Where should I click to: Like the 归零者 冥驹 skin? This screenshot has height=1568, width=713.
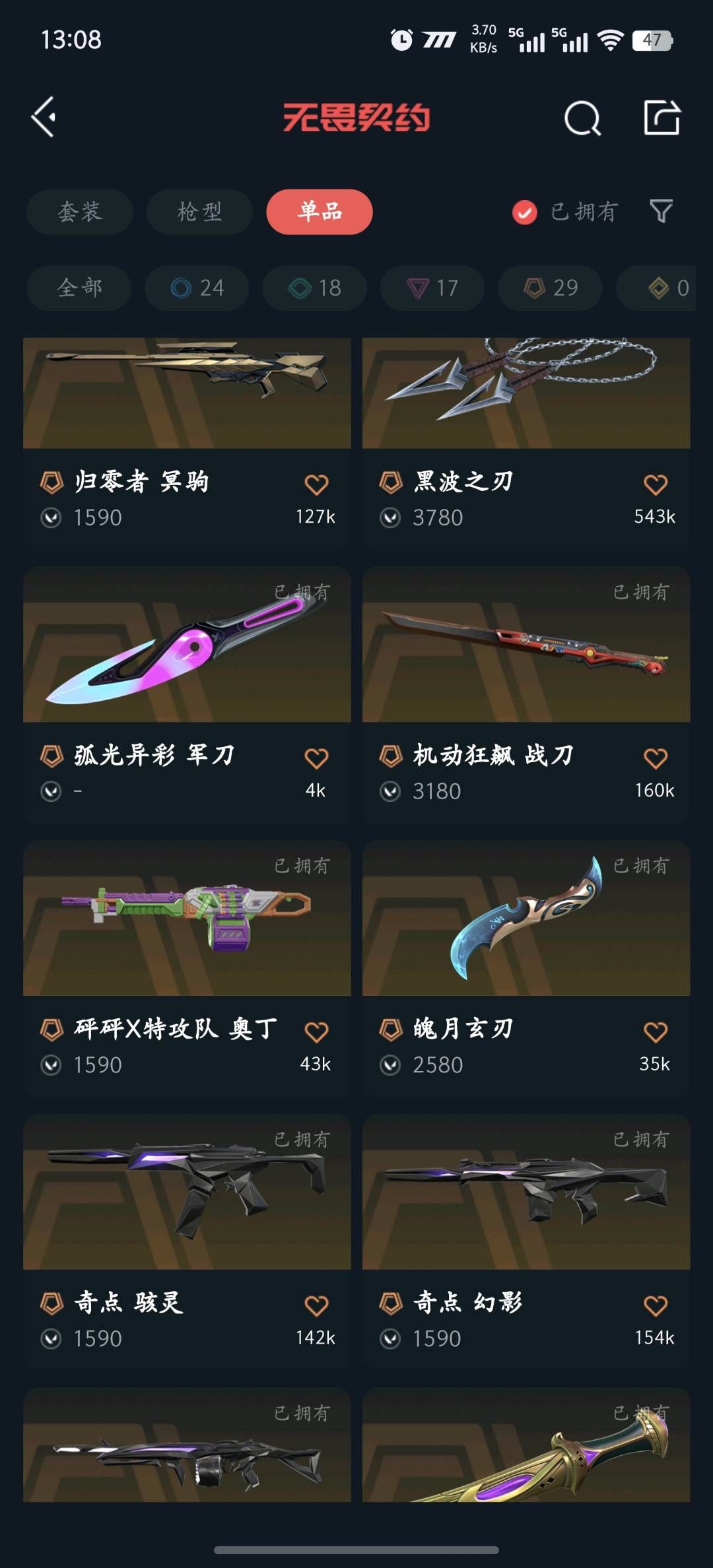pos(316,485)
